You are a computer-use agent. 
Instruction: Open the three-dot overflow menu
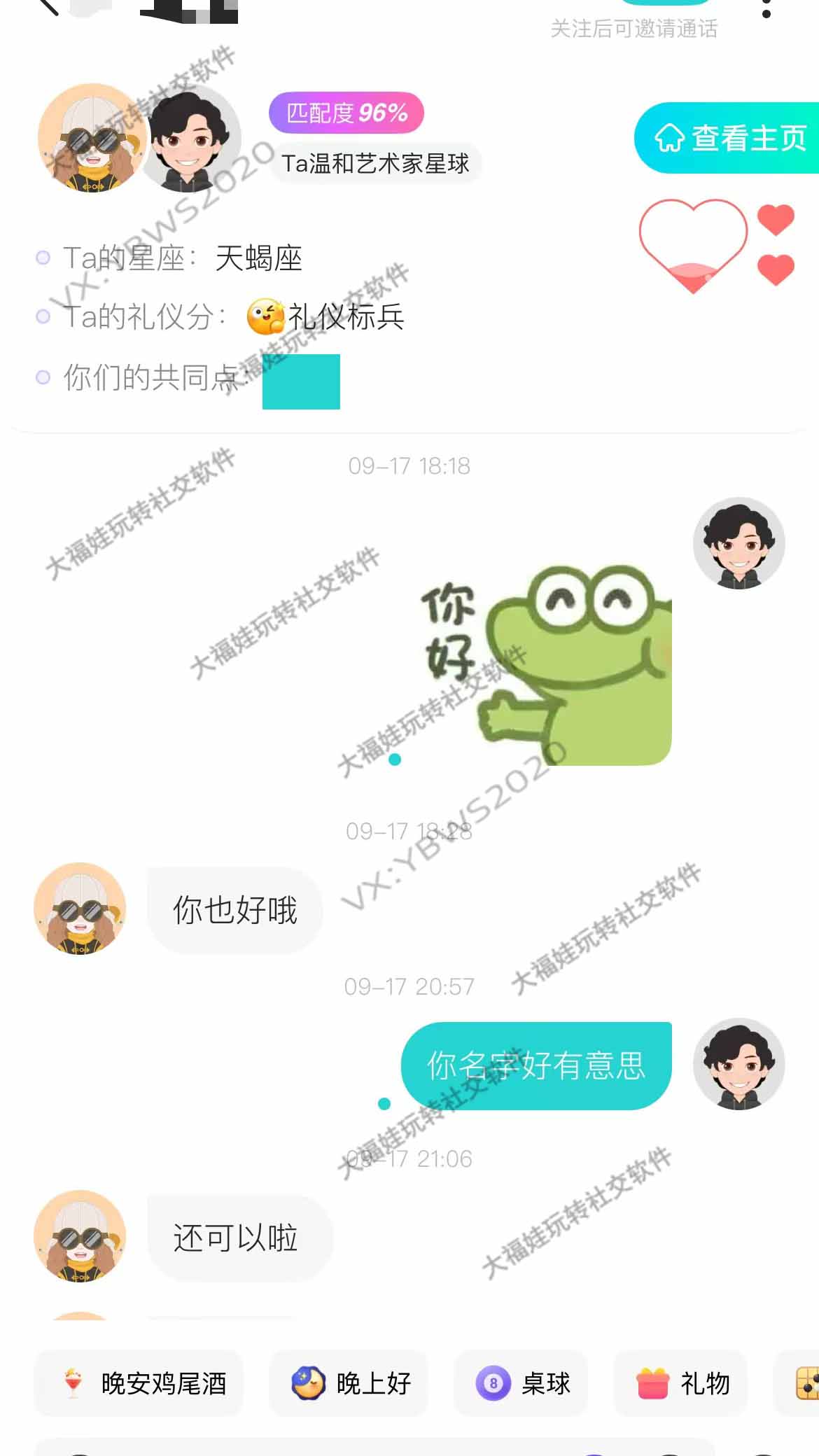click(x=766, y=8)
